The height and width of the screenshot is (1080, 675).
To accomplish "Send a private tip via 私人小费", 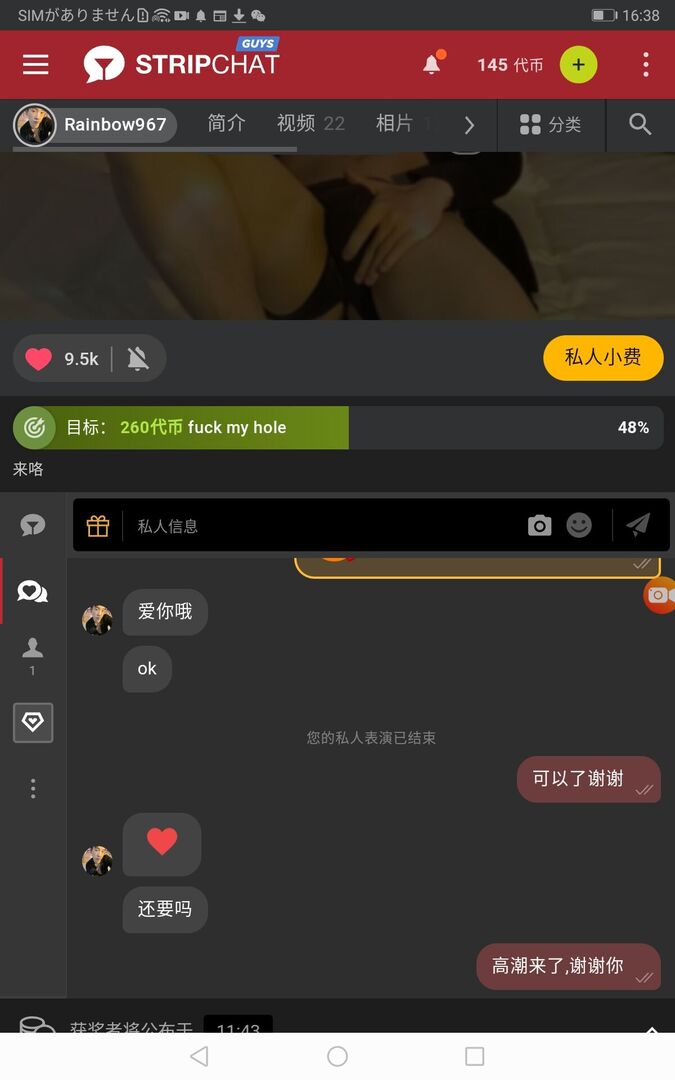I will (602, 358).
